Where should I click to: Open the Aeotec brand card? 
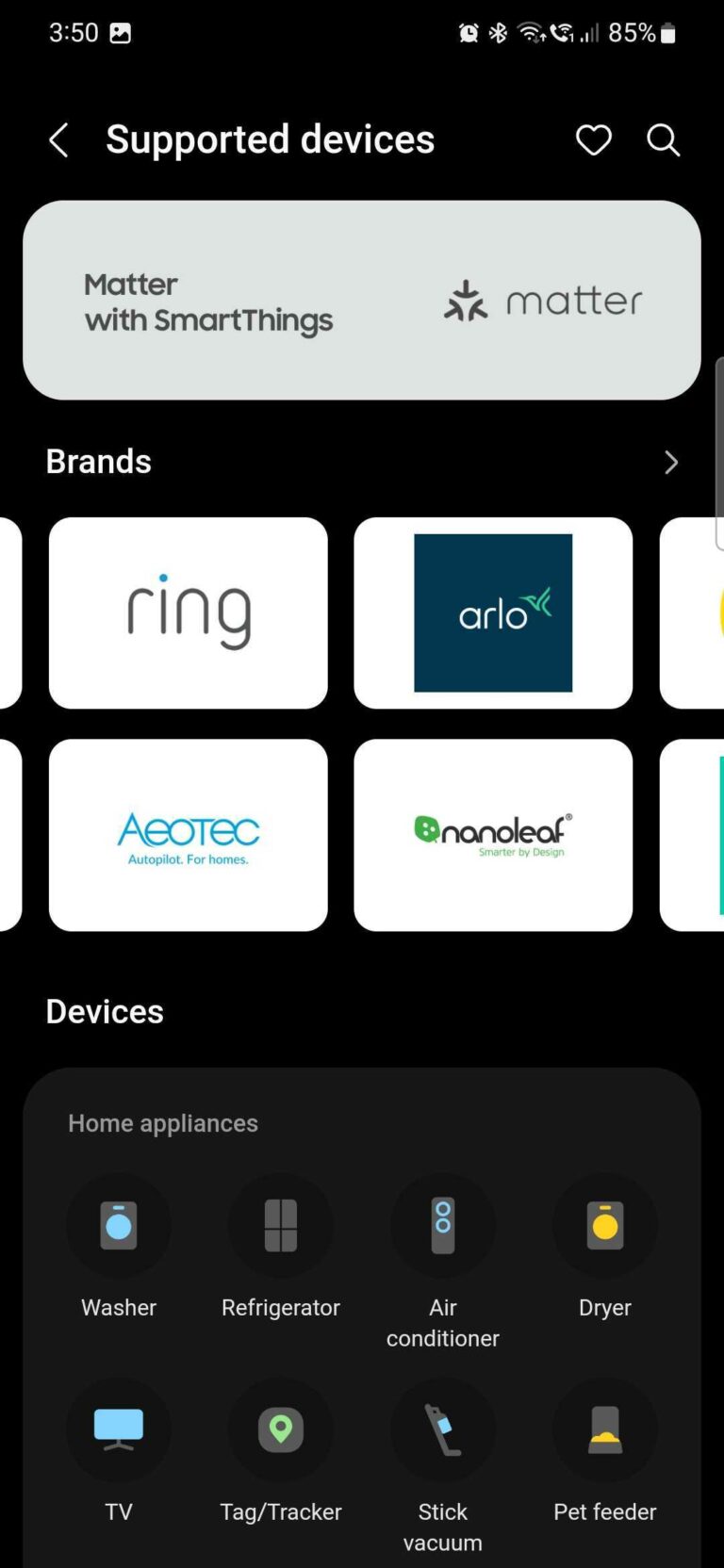(189, 835)
